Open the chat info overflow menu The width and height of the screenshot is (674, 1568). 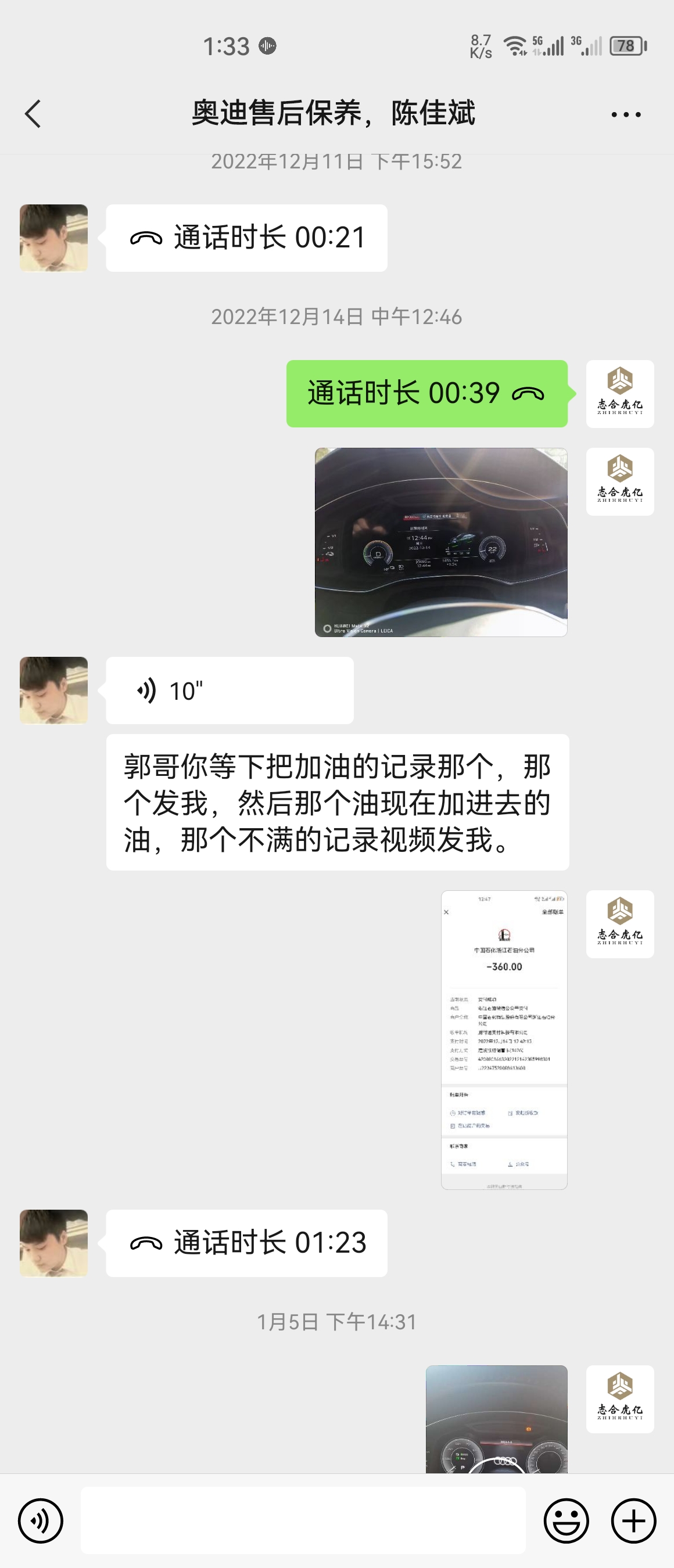626,114
